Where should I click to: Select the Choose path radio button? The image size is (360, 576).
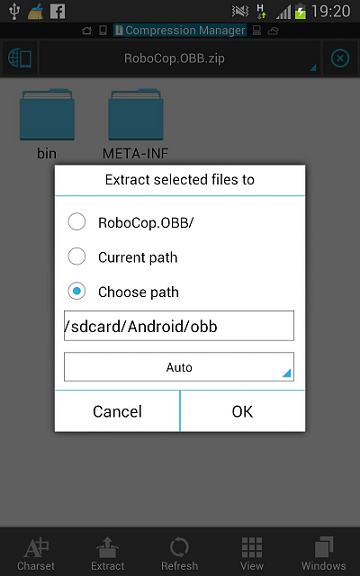click(x=77, y=291)
